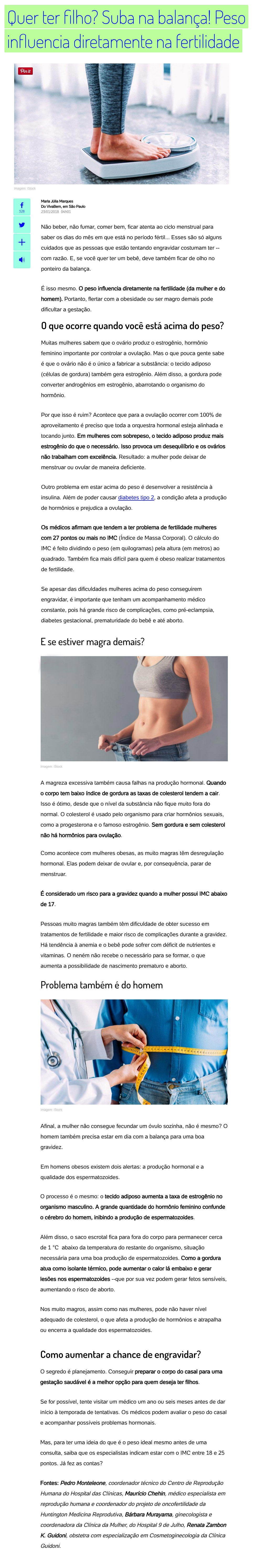Pin the scale photo with Pin it
Image resolution: width=253 pixels, height=1568 pixels.
point(25,71)
